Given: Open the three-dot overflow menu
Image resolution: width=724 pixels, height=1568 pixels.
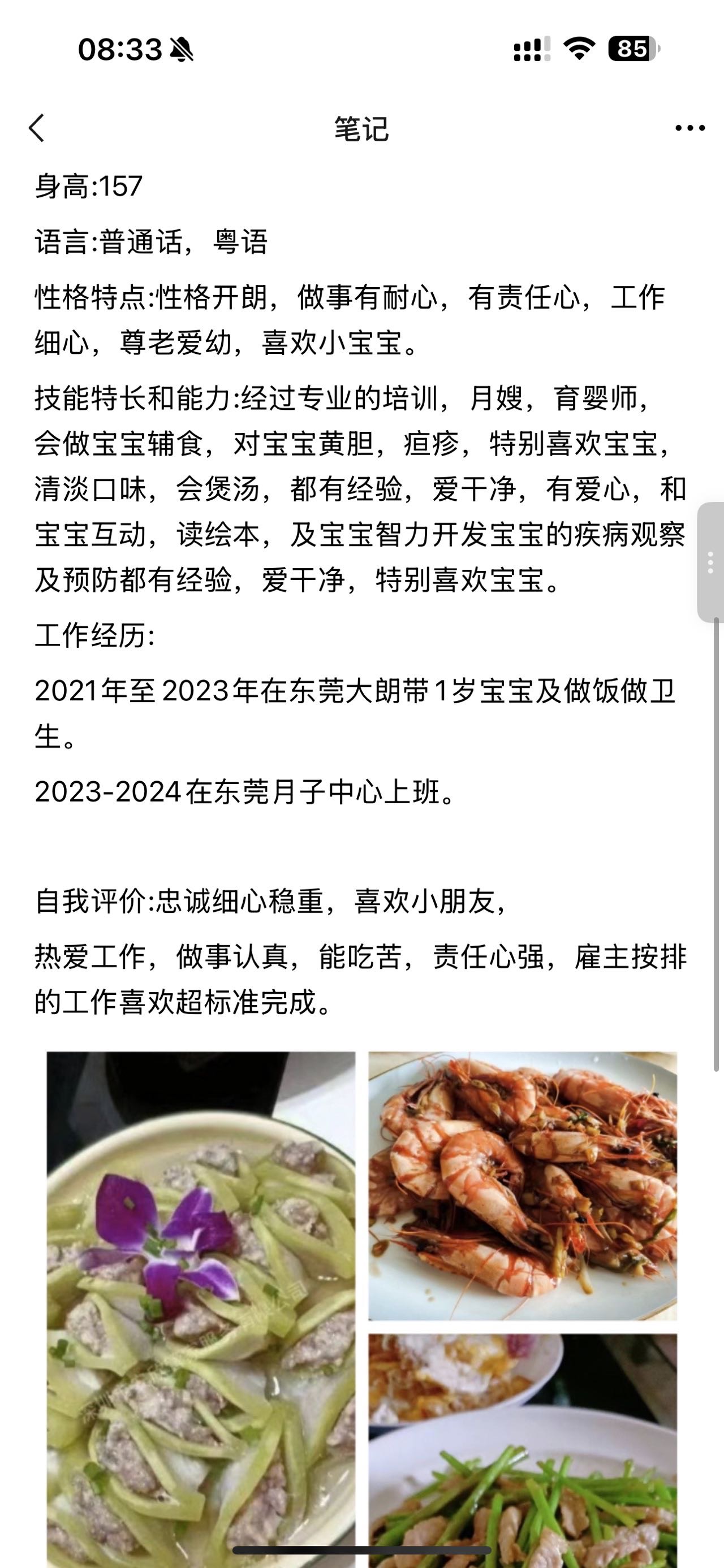Looking at the screenshot, I should pyautogui.click(x=690, y=128).
